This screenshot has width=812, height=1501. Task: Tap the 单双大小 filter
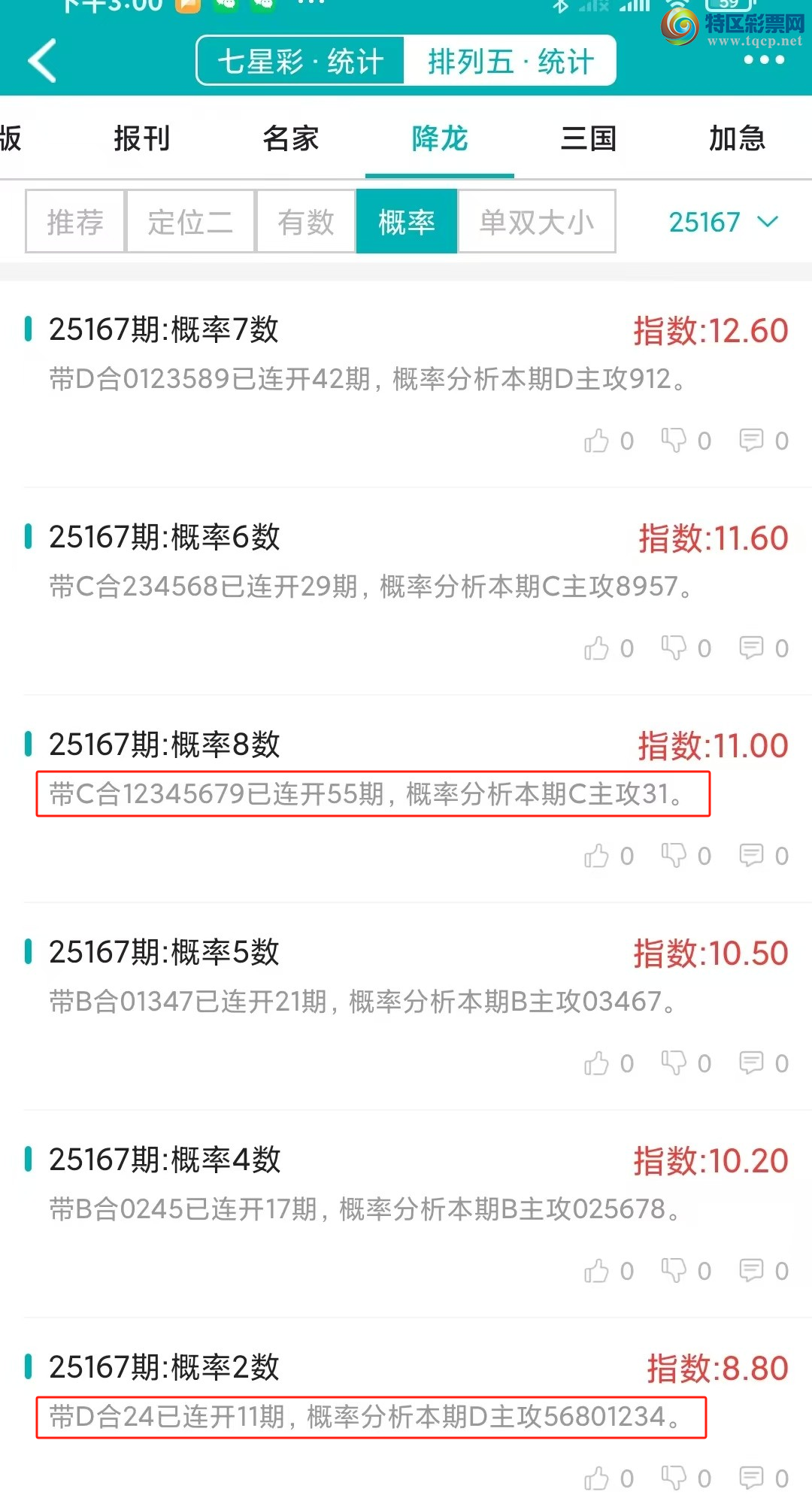(x=537, y=222)
